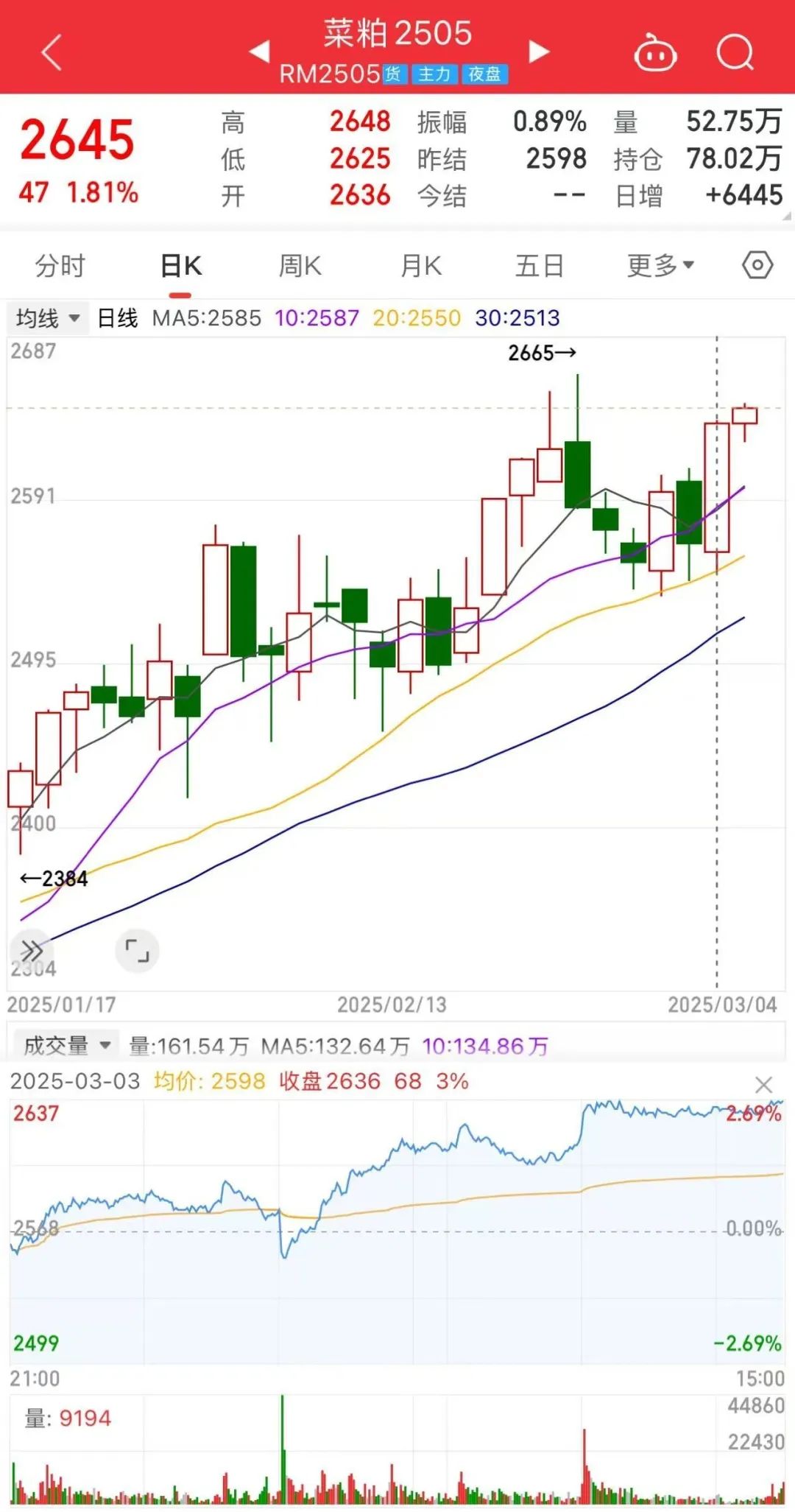Go back using the top-left arrow
This screenshot has height=1512, width=795.
(x=52, y=53)
